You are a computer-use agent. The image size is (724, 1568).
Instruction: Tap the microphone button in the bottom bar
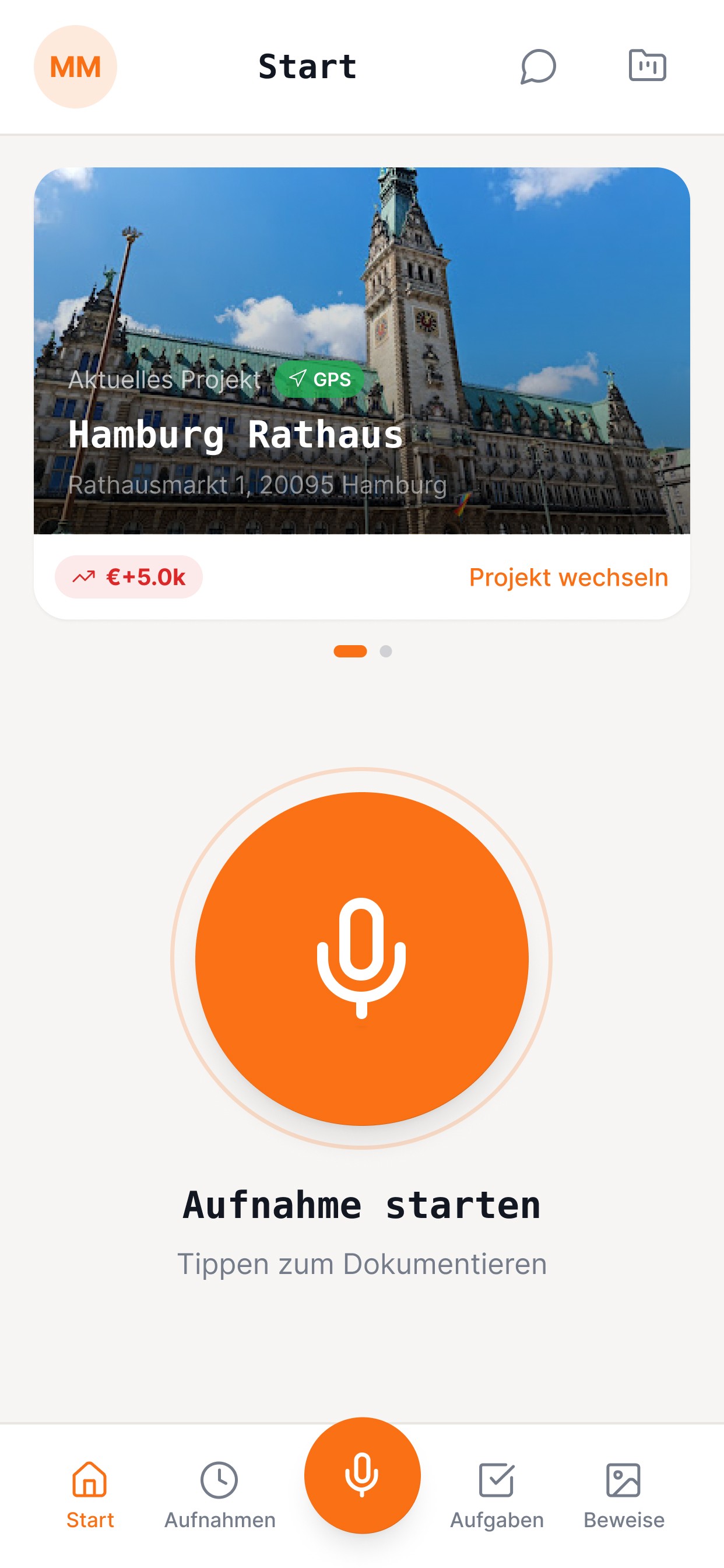click(362, 1475)
